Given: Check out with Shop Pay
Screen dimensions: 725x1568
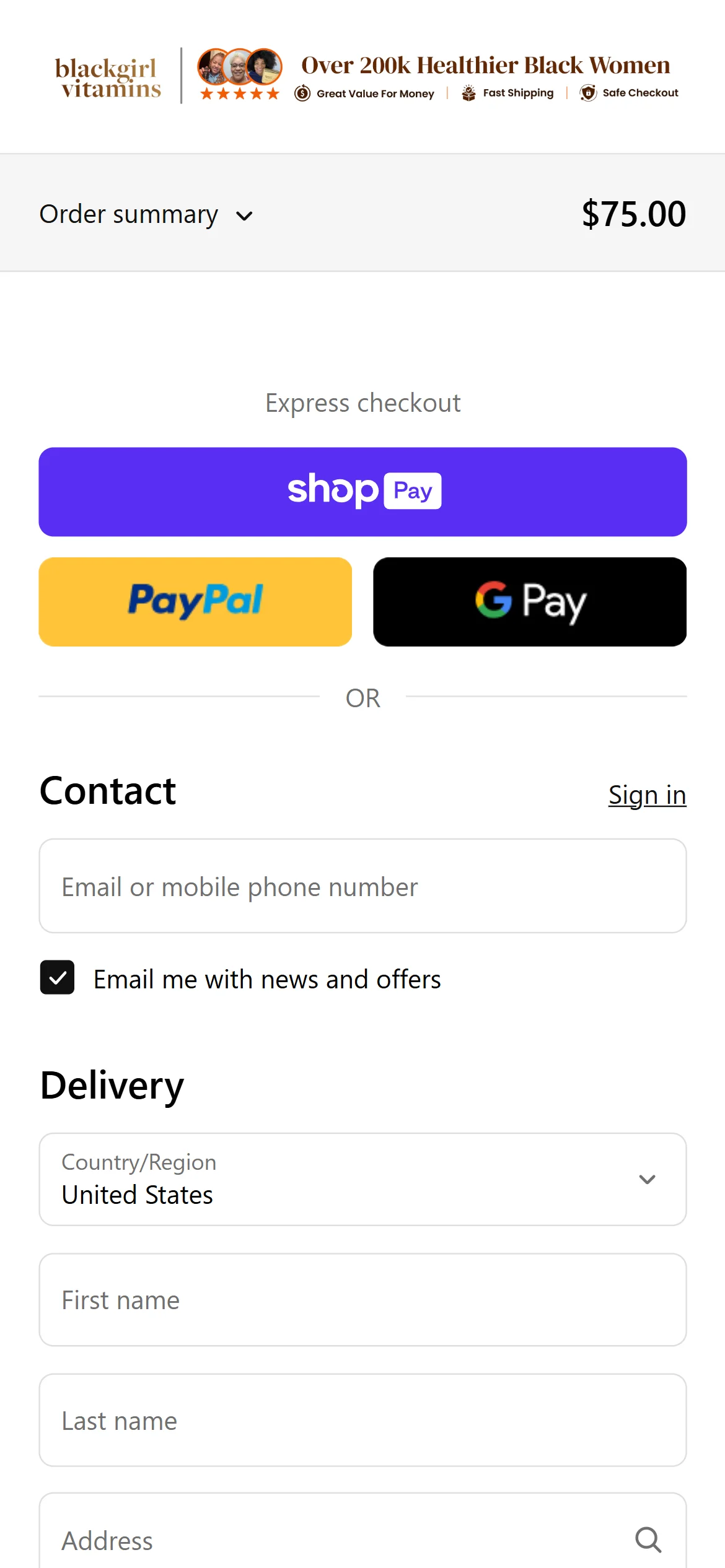Looking at the screenshot, I should (x=362, y=492).
